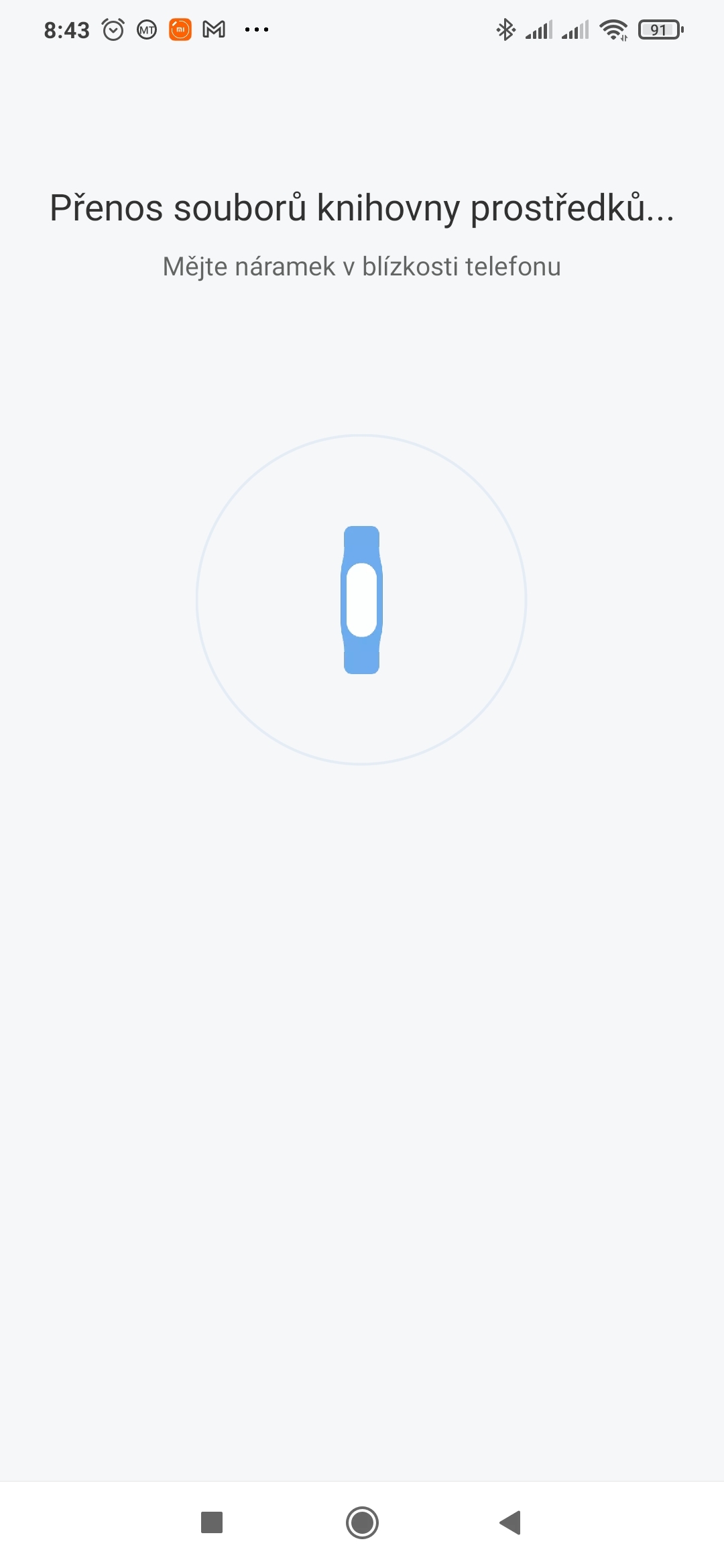Return to the home screen

[362, 1522]
